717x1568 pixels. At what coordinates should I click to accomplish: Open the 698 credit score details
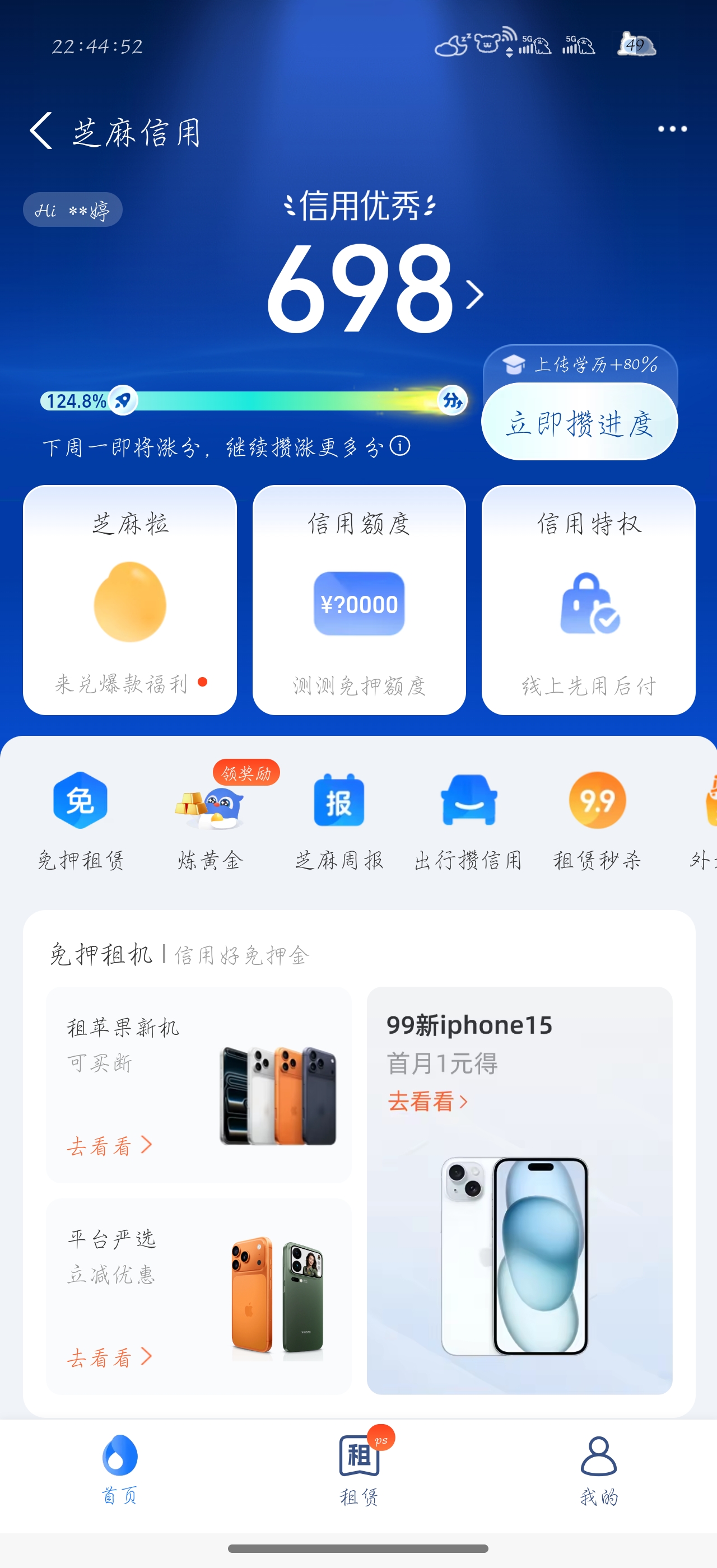373,290
